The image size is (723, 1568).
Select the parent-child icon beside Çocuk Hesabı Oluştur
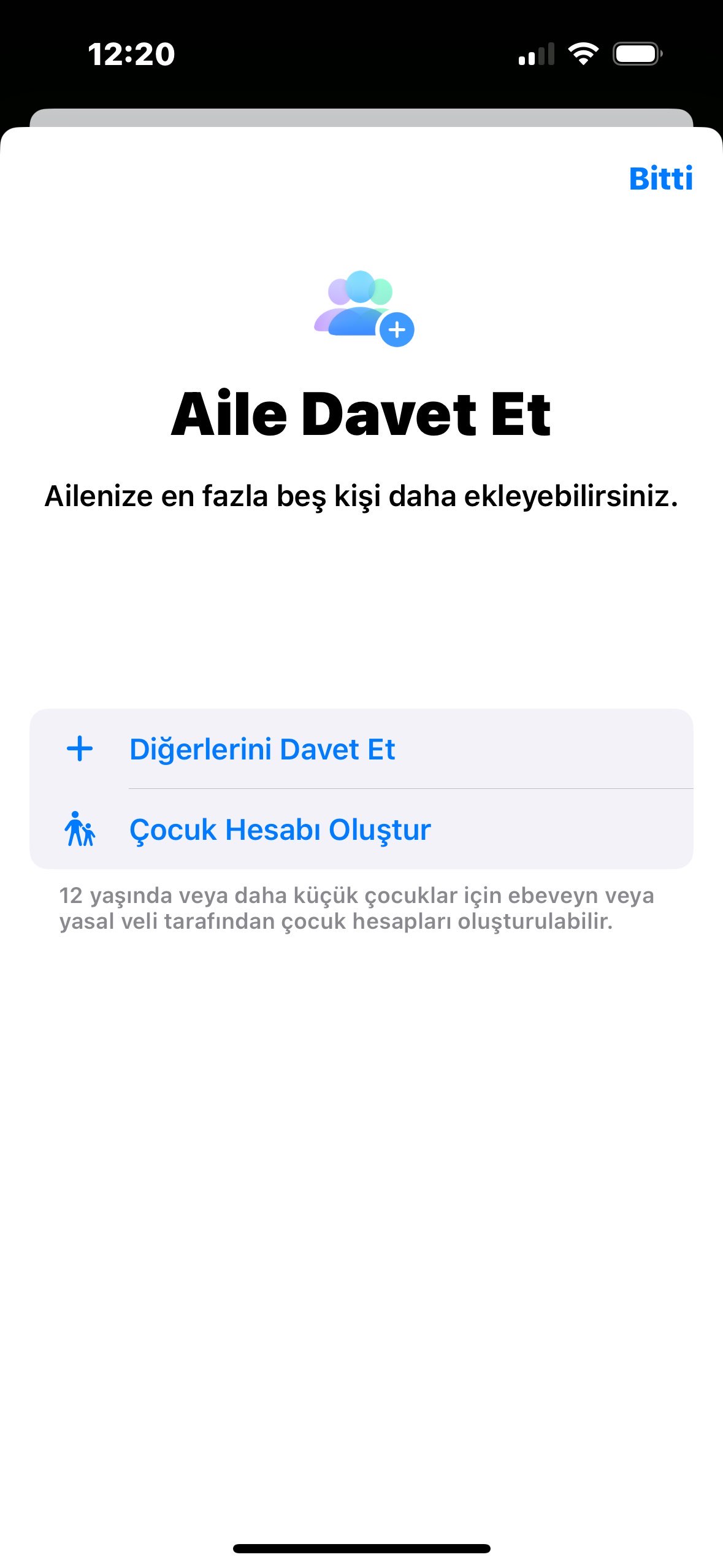pyautogui.click(x=80, y=829)
